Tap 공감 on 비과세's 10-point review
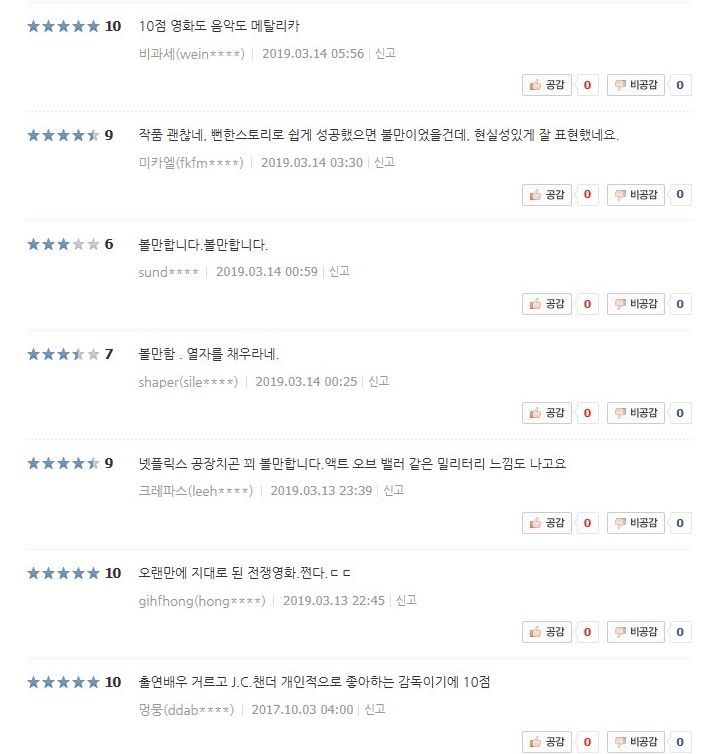 pyautogui.click(x=547, y=85)
